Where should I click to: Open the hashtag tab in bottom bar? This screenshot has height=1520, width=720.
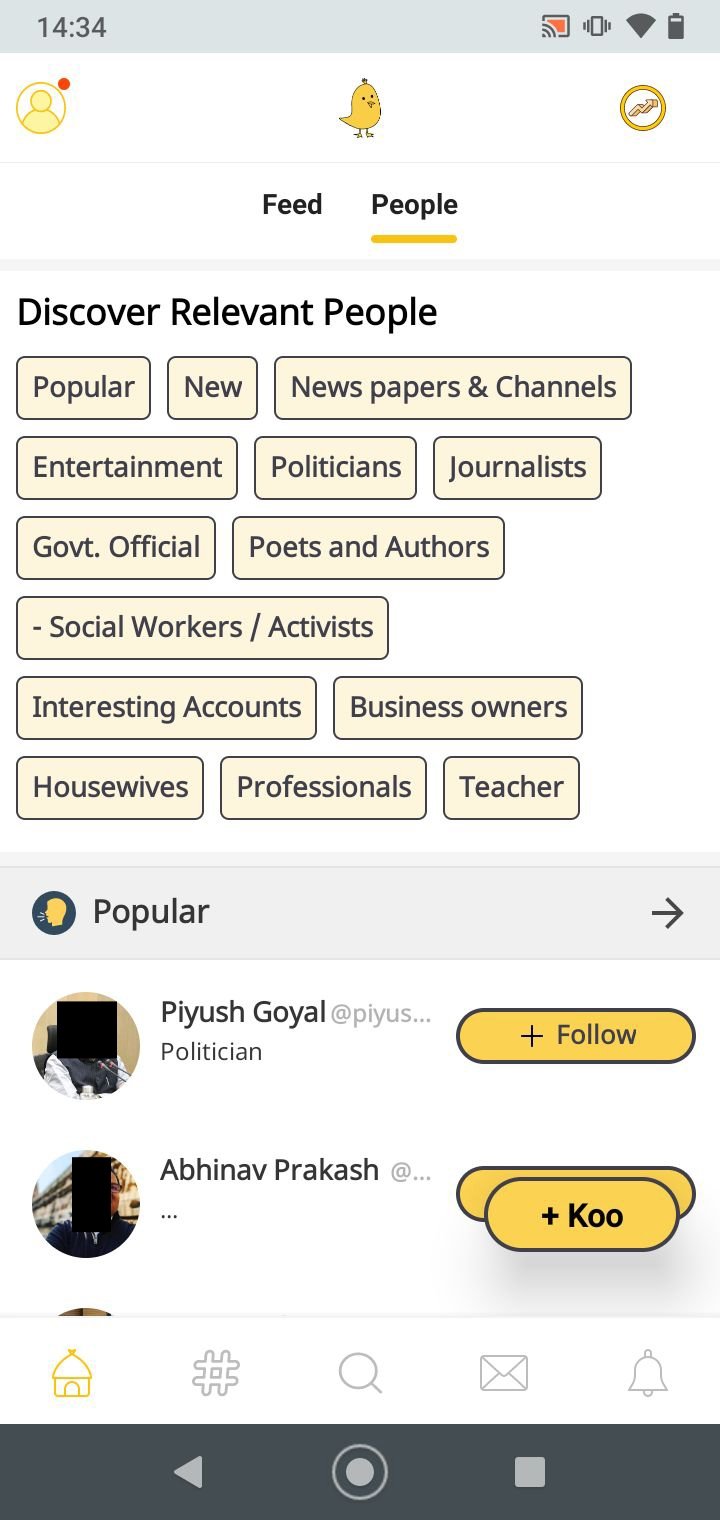(x=216, y=1372)
